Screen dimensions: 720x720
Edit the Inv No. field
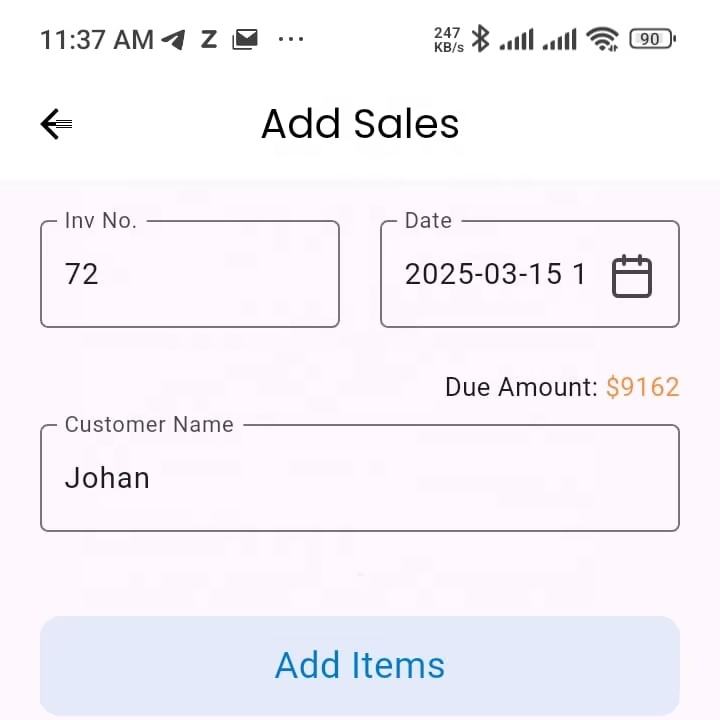(x=190, y=274)
